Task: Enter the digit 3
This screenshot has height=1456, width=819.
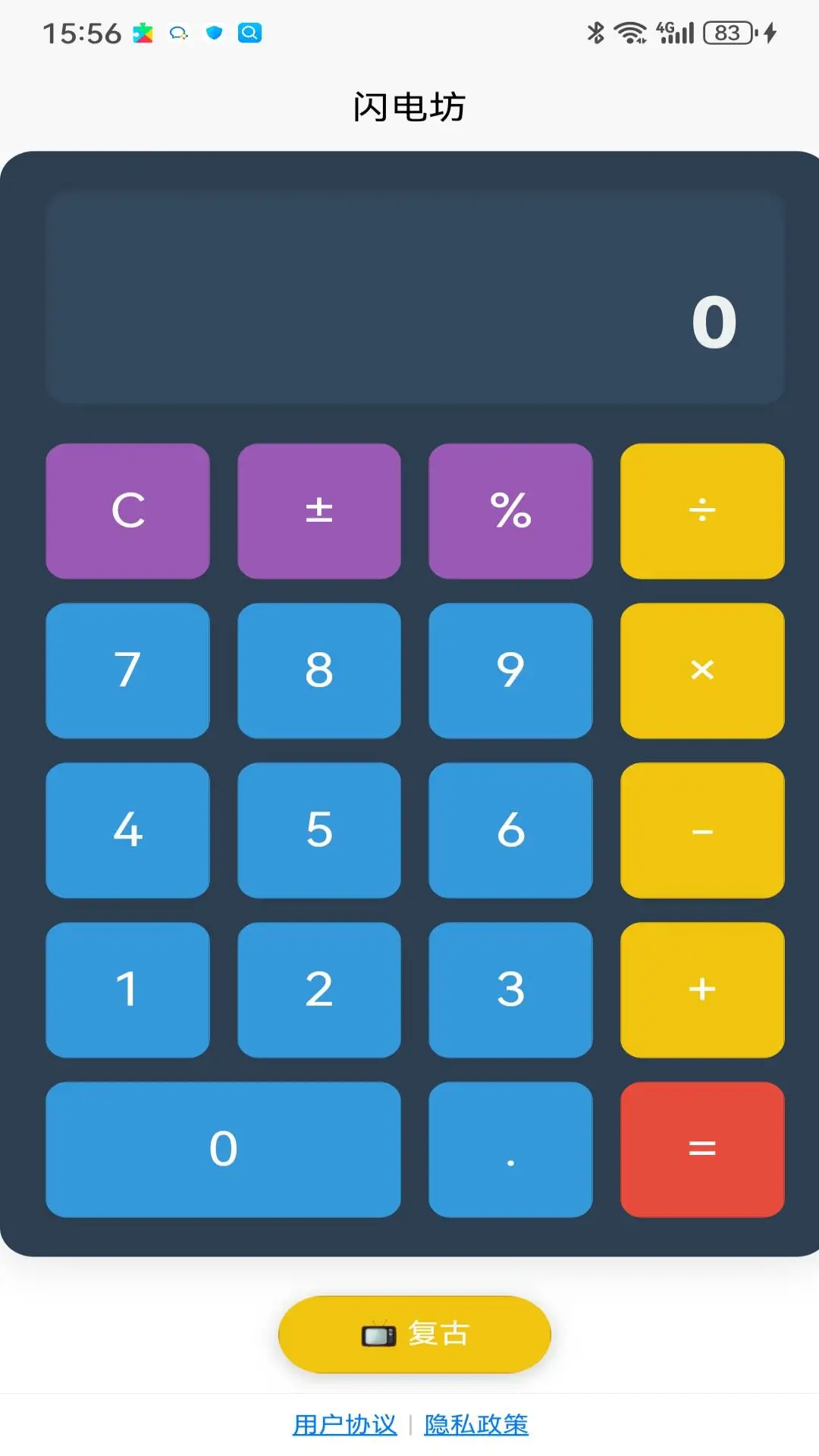Action: (510, 990)
